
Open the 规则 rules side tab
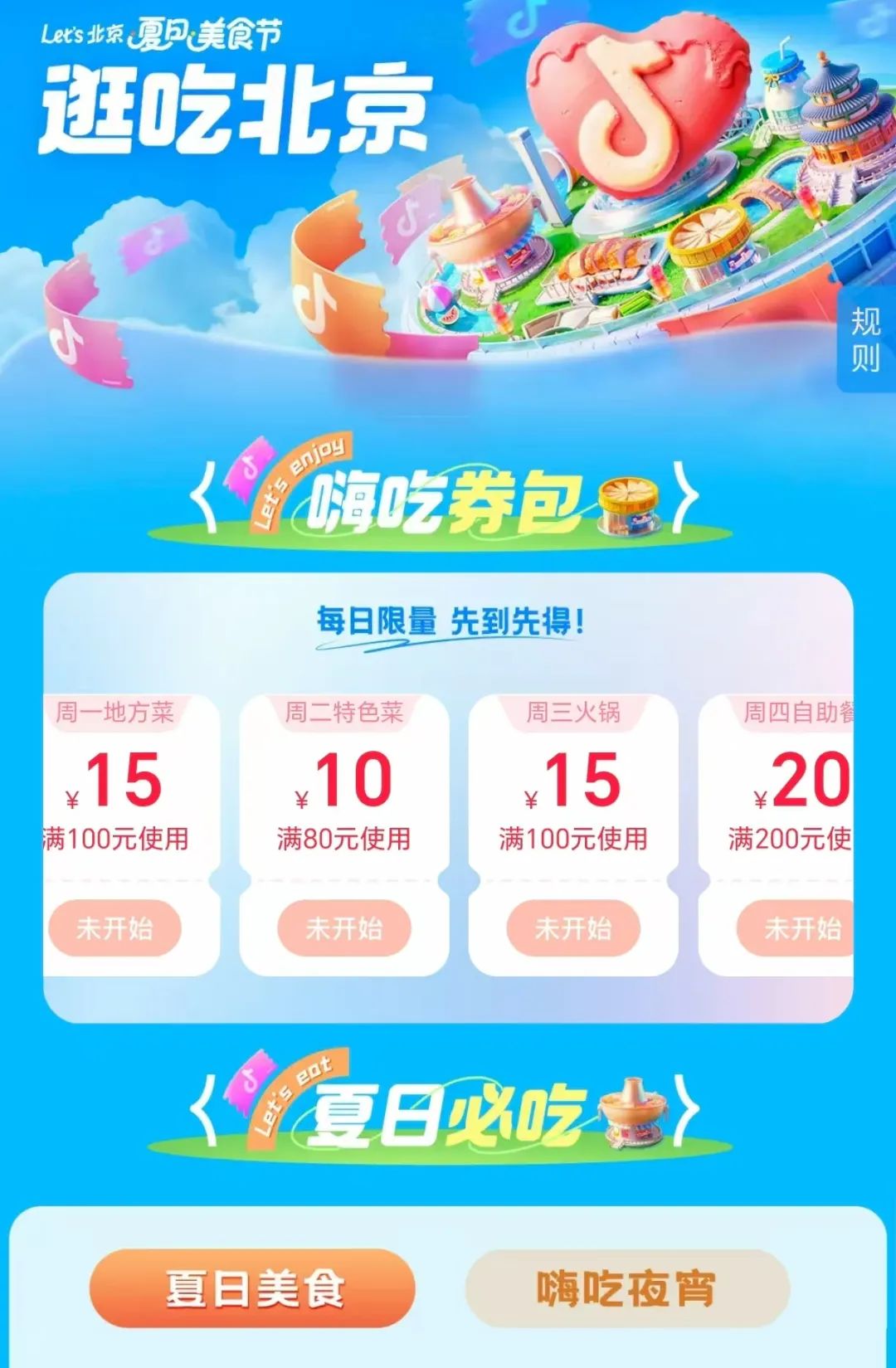[865, 339]
